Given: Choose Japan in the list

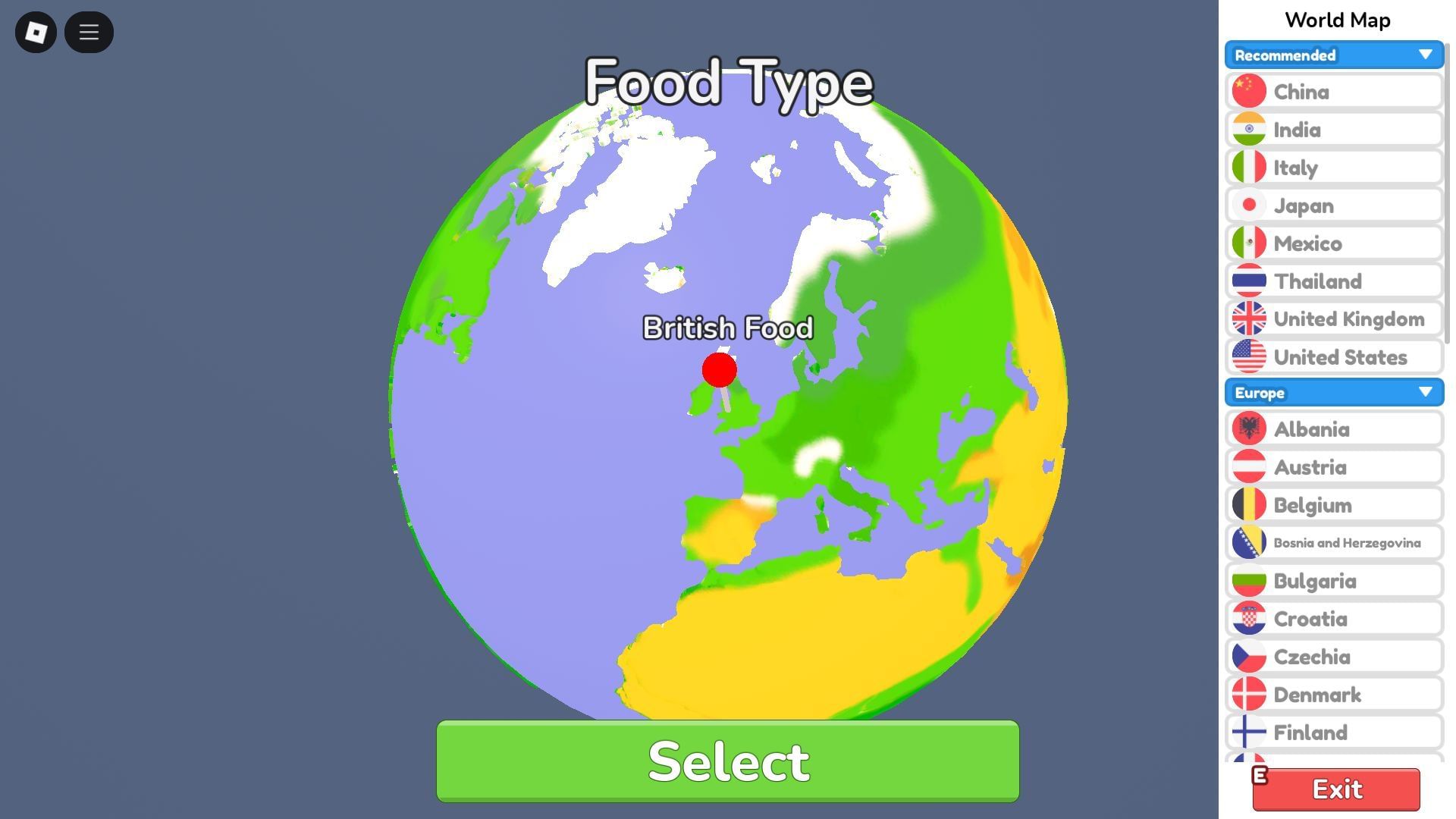Looking at the screenshot, I should tap(1333, 206).
